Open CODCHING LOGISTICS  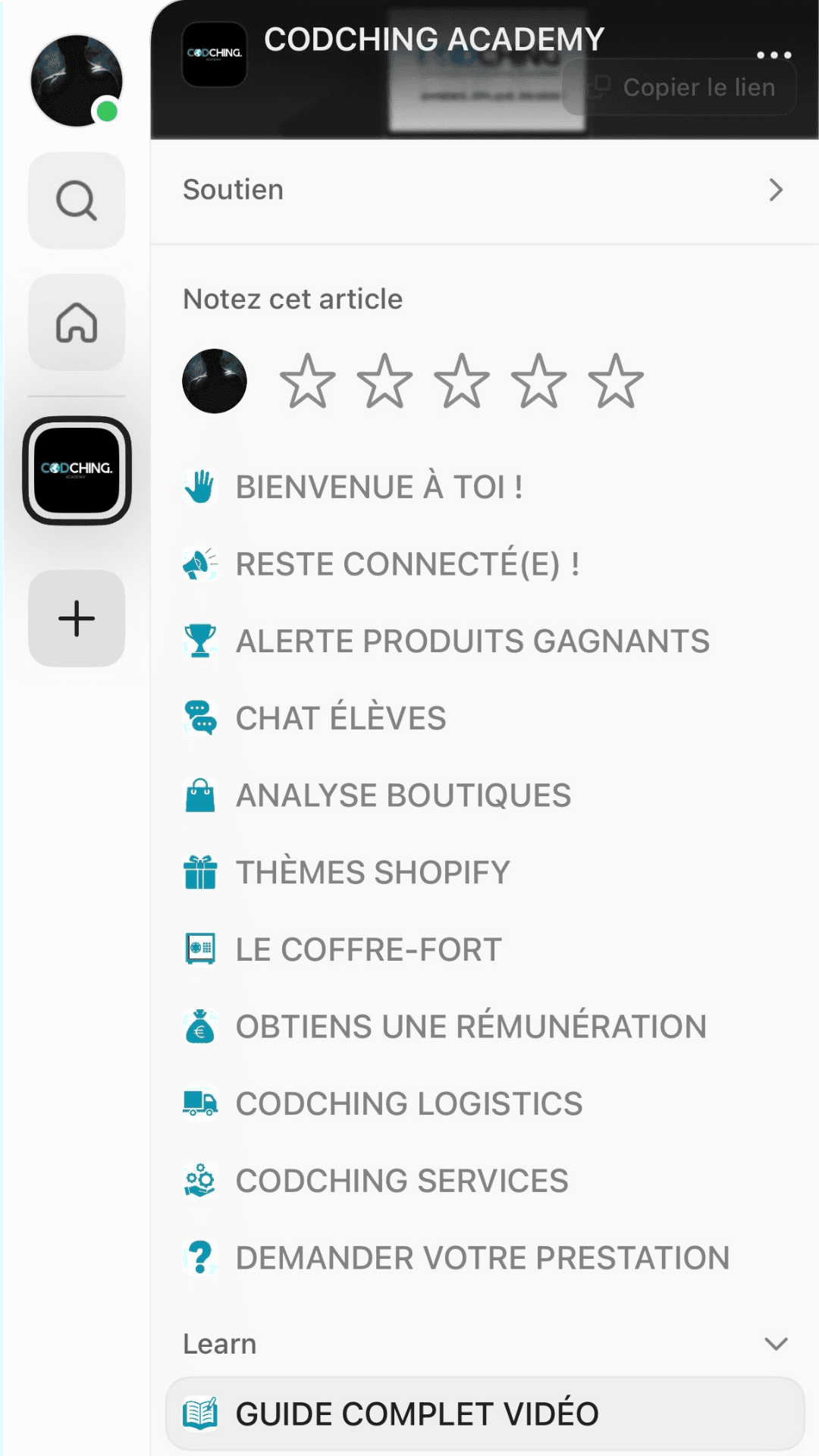click(409, 1104)
